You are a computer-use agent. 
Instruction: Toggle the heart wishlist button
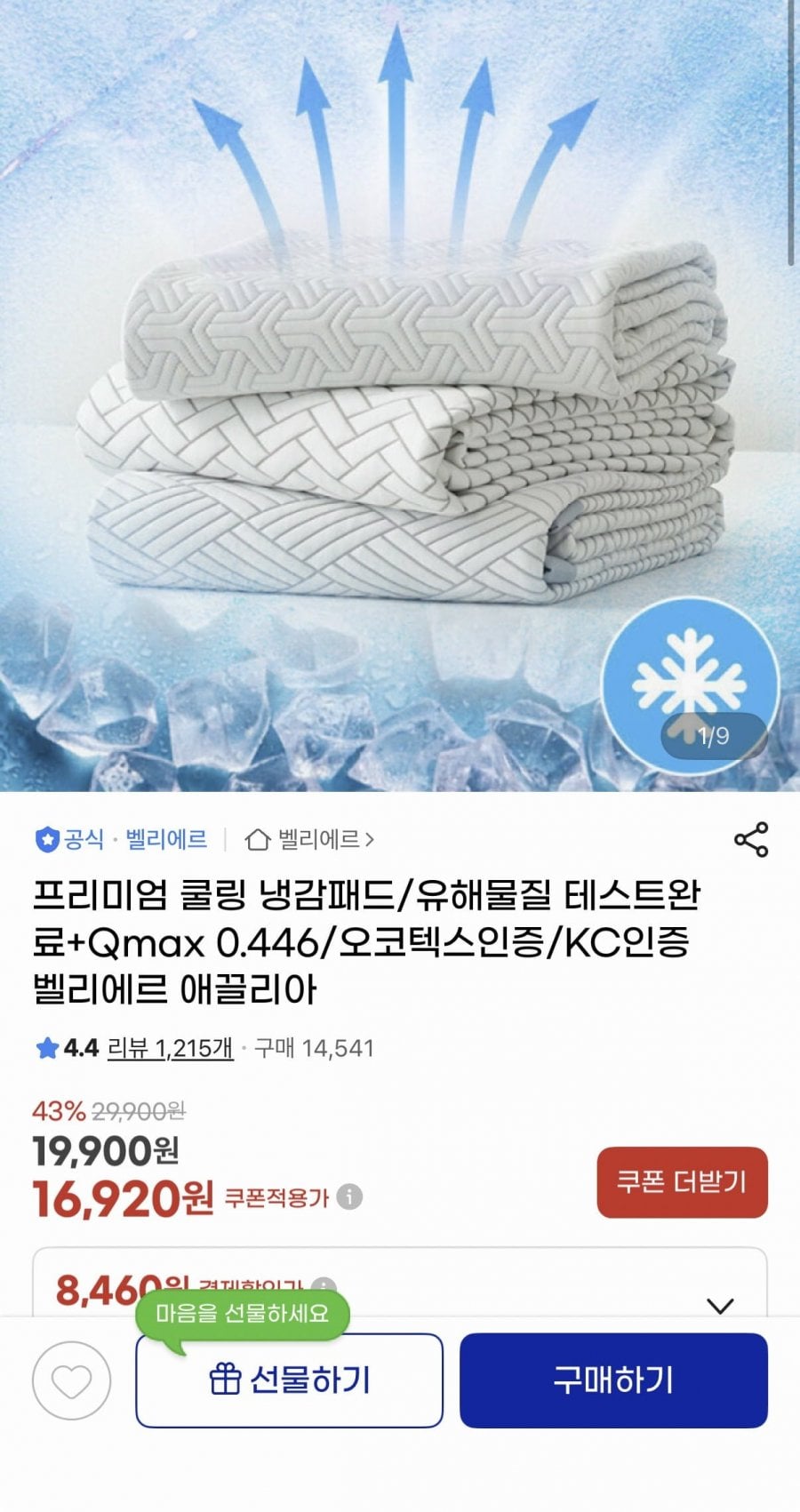pos(69,1380)
